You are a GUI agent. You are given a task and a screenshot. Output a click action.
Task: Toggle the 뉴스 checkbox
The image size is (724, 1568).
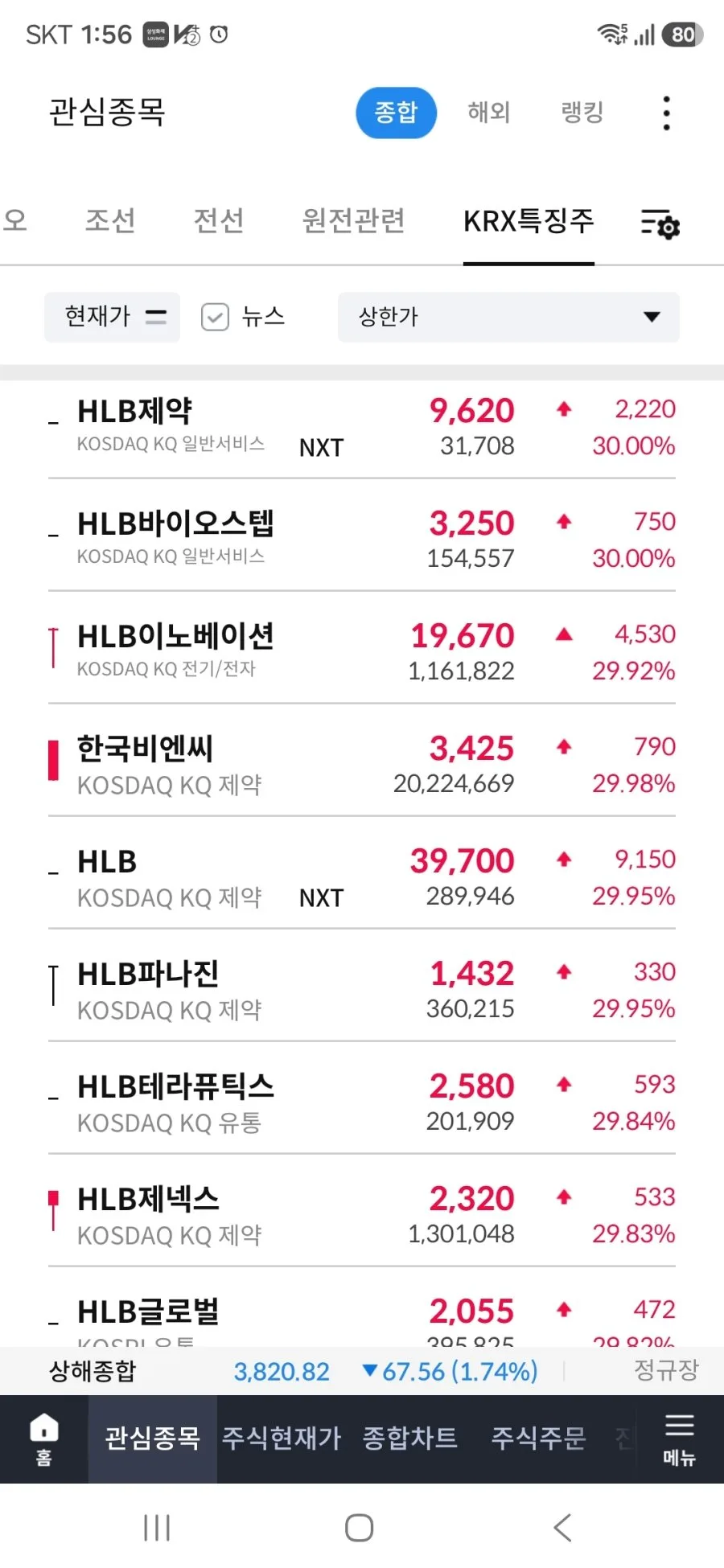pos(243,317)
